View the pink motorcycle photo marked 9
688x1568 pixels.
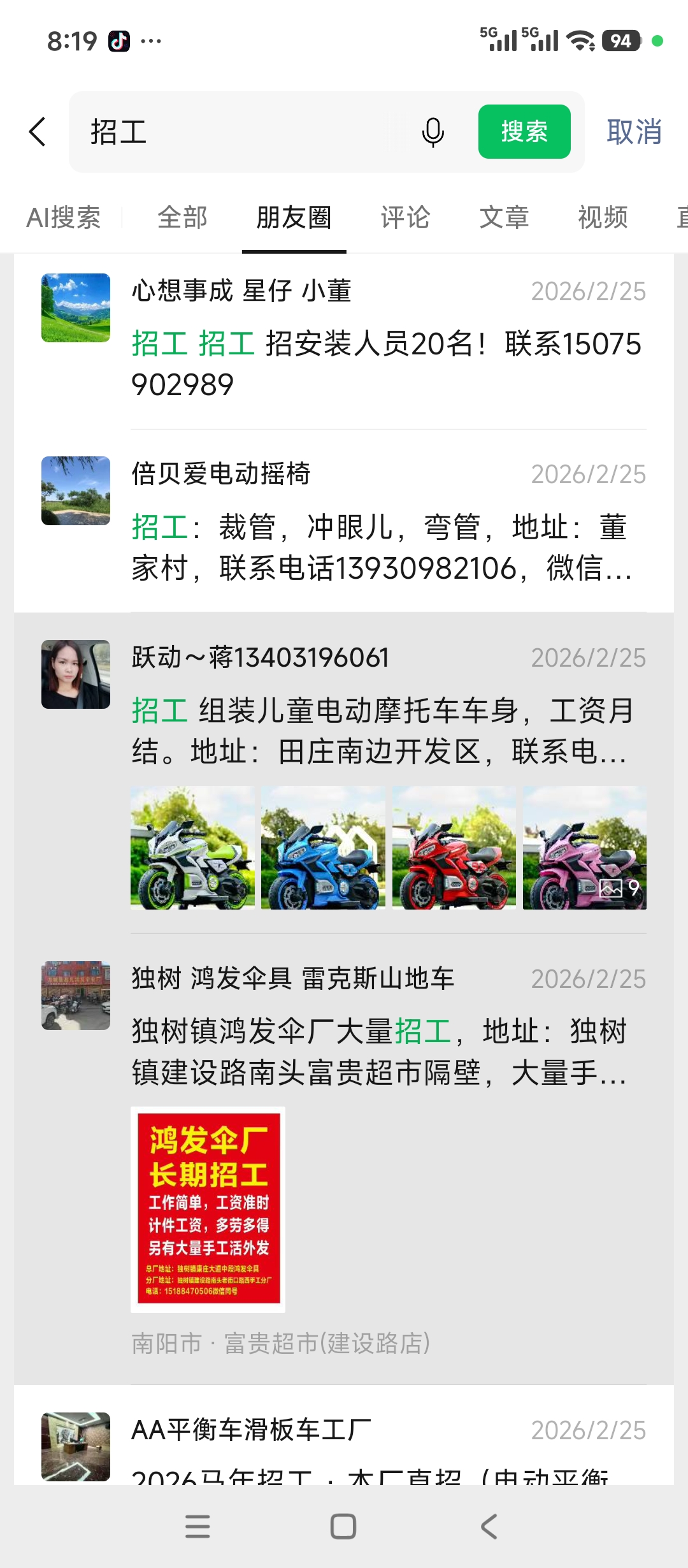click(584, 847)
